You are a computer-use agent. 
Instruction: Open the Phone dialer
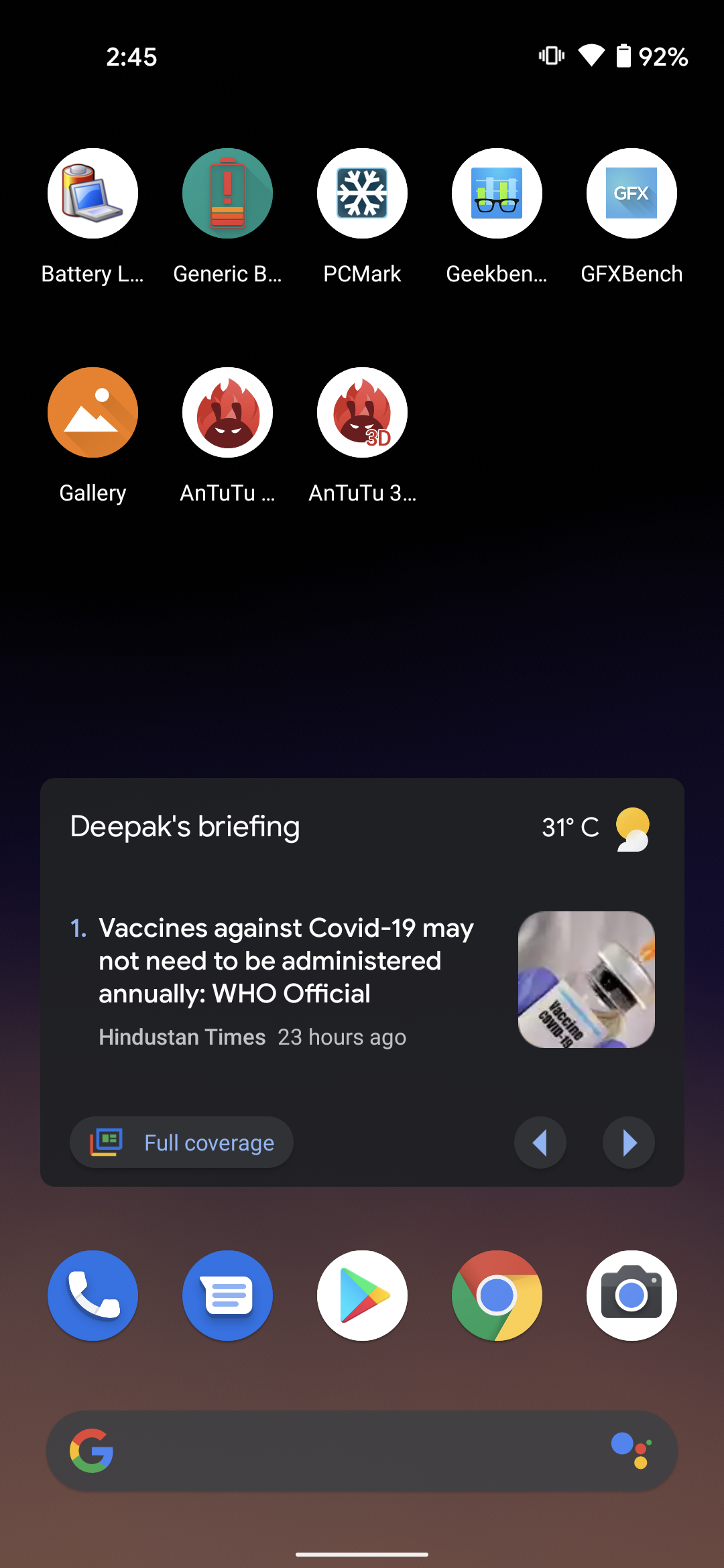tap(93, 1295)
